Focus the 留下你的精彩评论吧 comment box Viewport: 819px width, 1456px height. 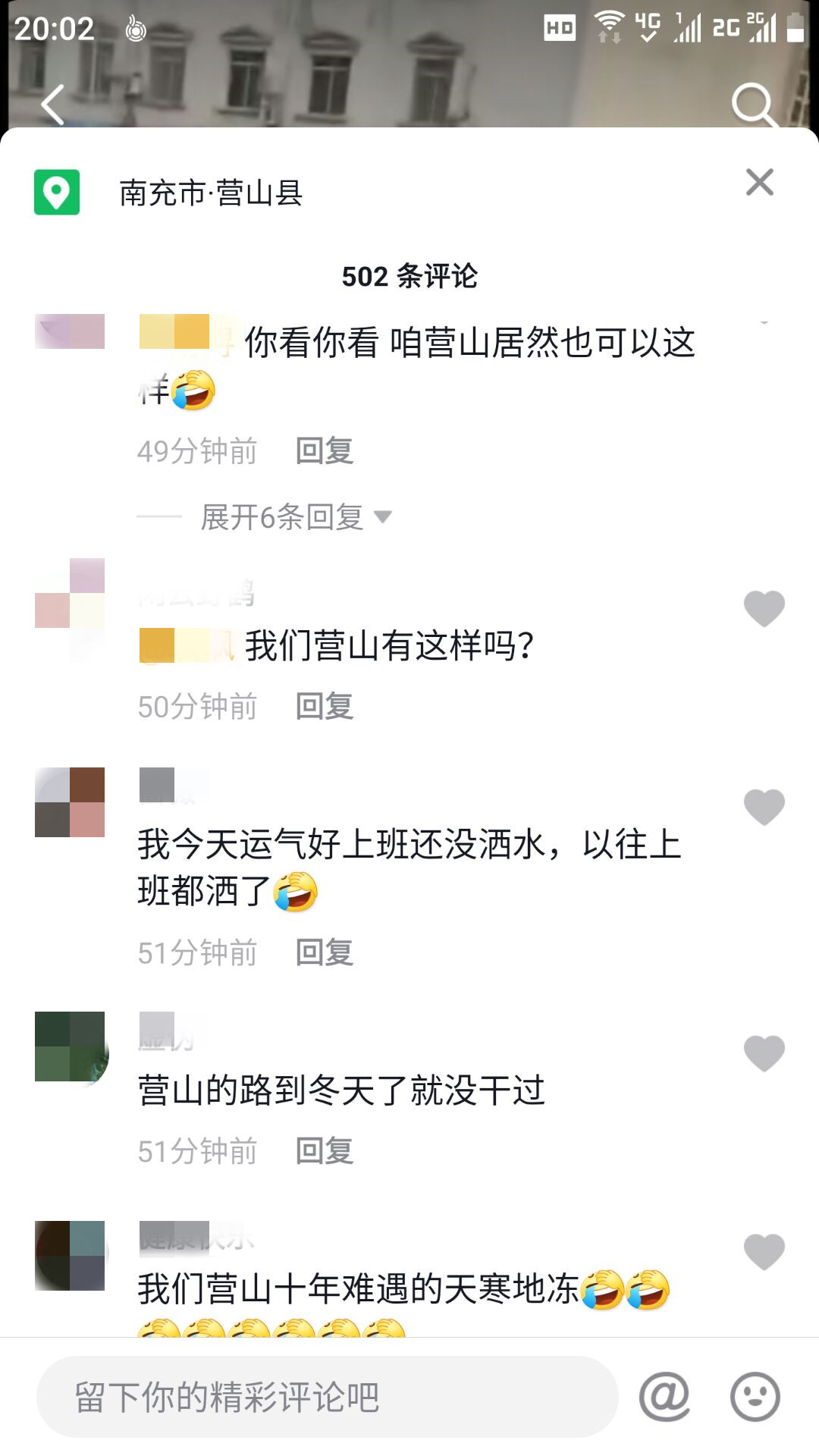(x=326, y=1397)
